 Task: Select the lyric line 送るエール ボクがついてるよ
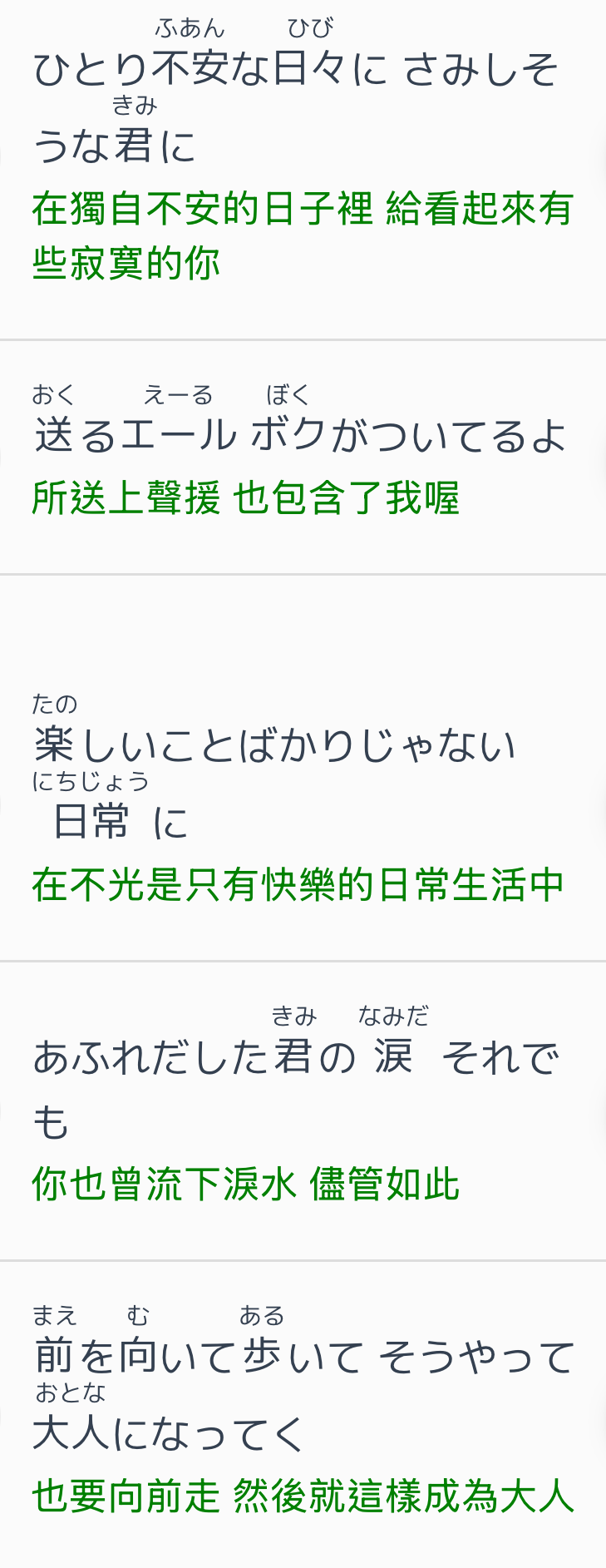click(299, 436)
